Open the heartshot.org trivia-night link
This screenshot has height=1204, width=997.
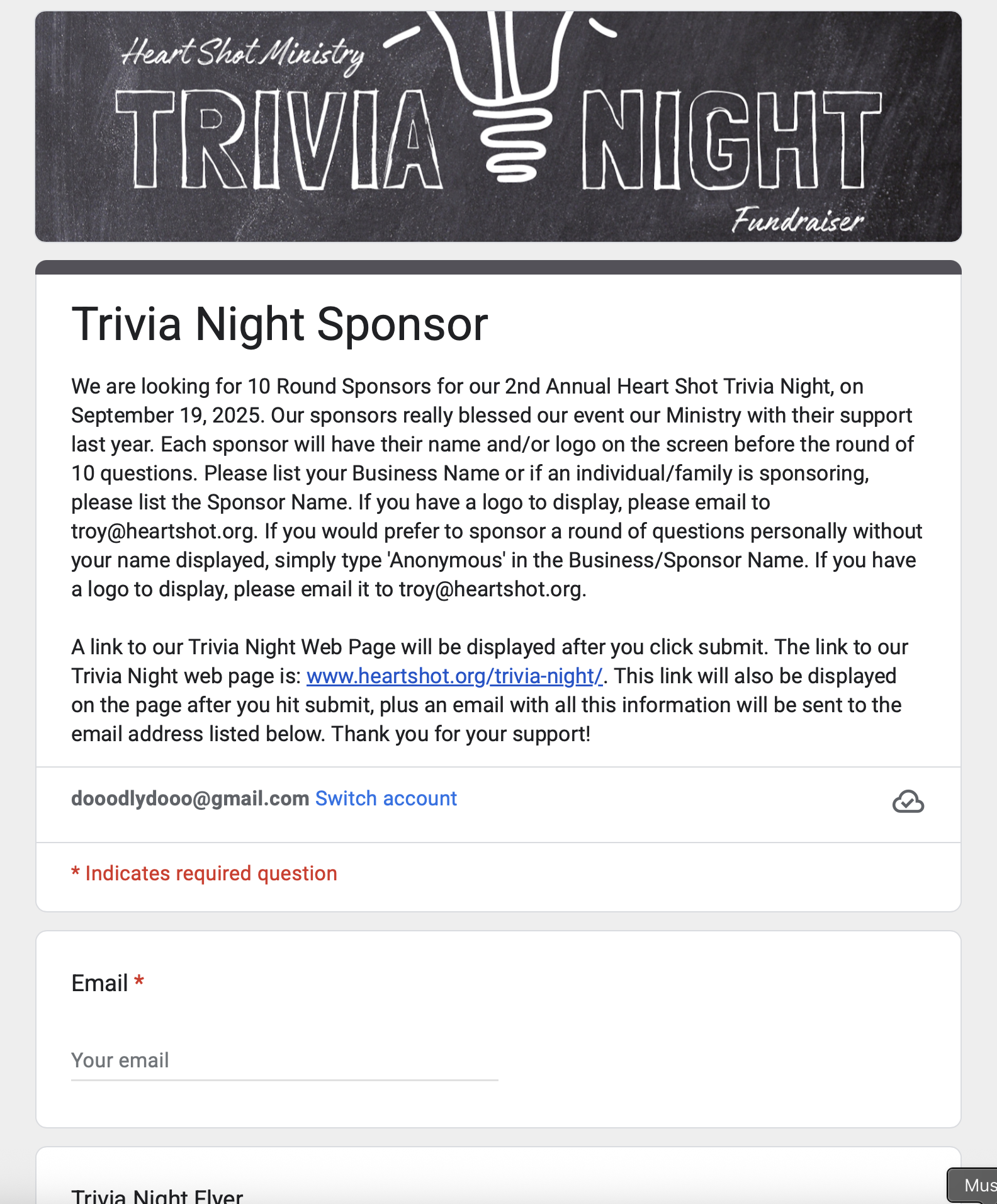(454, 676)
